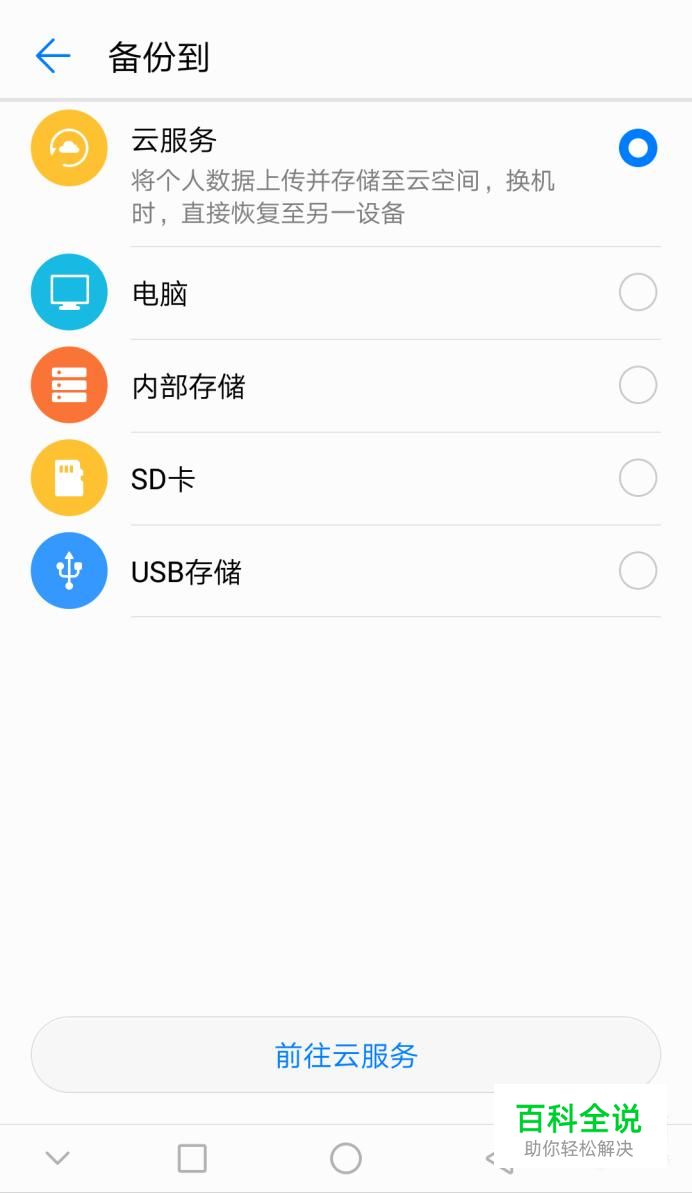Select the 云服务 radio button

click(637, 148)
